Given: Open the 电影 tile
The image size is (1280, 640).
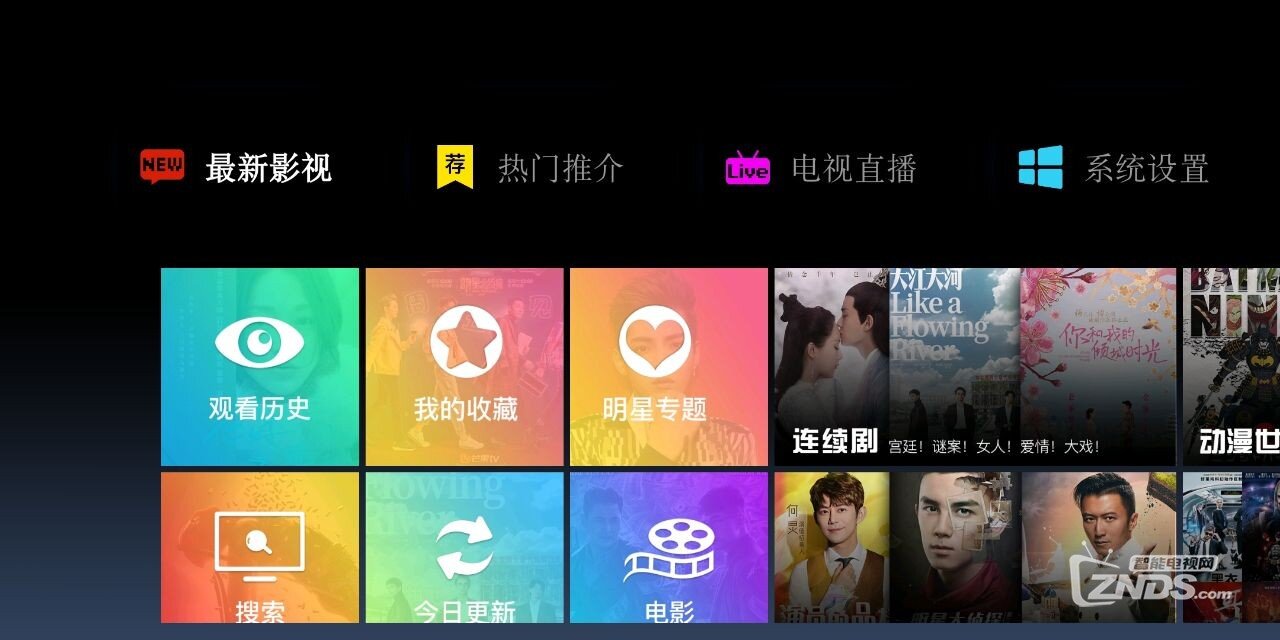Looking at the screenshot, I should coord(669,548).
